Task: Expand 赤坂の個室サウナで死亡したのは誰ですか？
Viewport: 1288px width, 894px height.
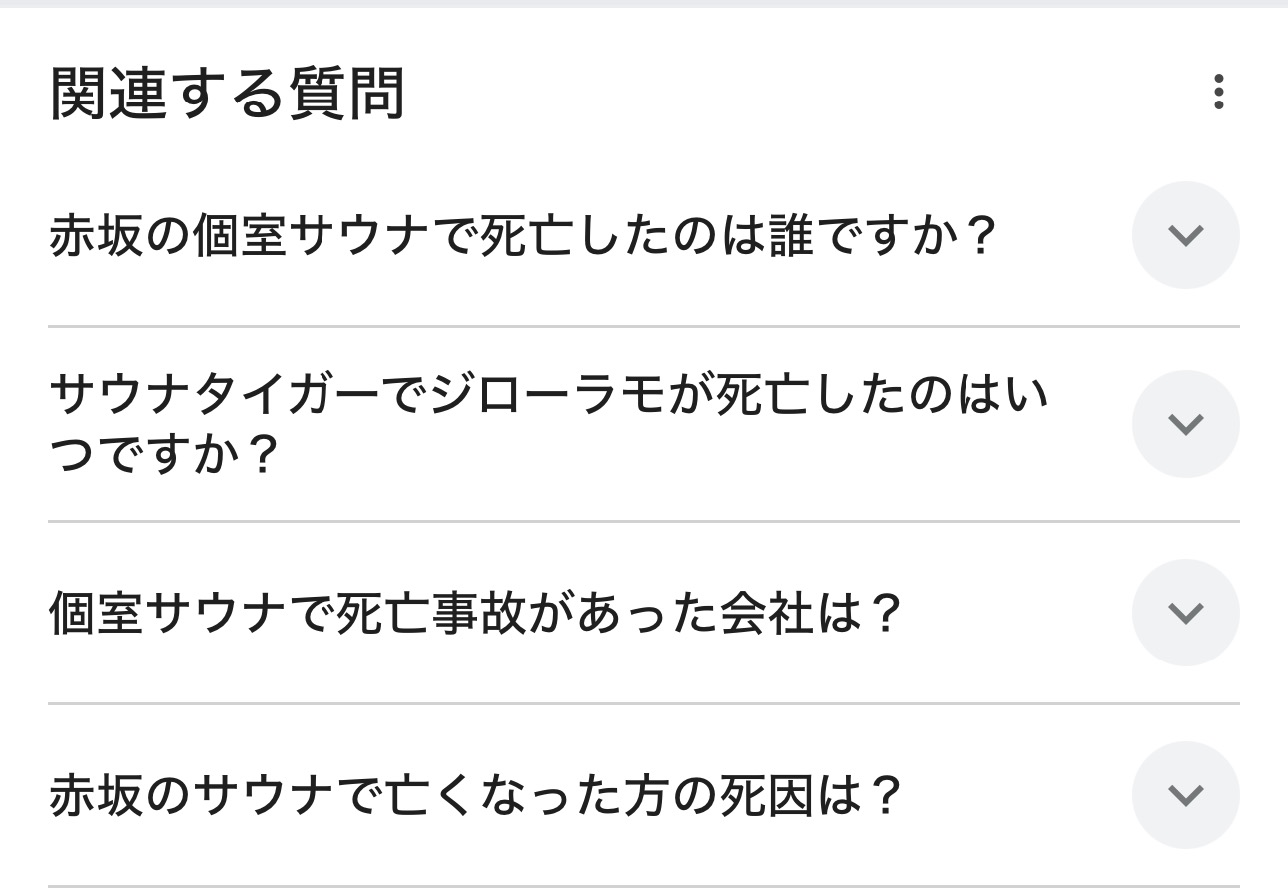Action: tap(1185, 236)
